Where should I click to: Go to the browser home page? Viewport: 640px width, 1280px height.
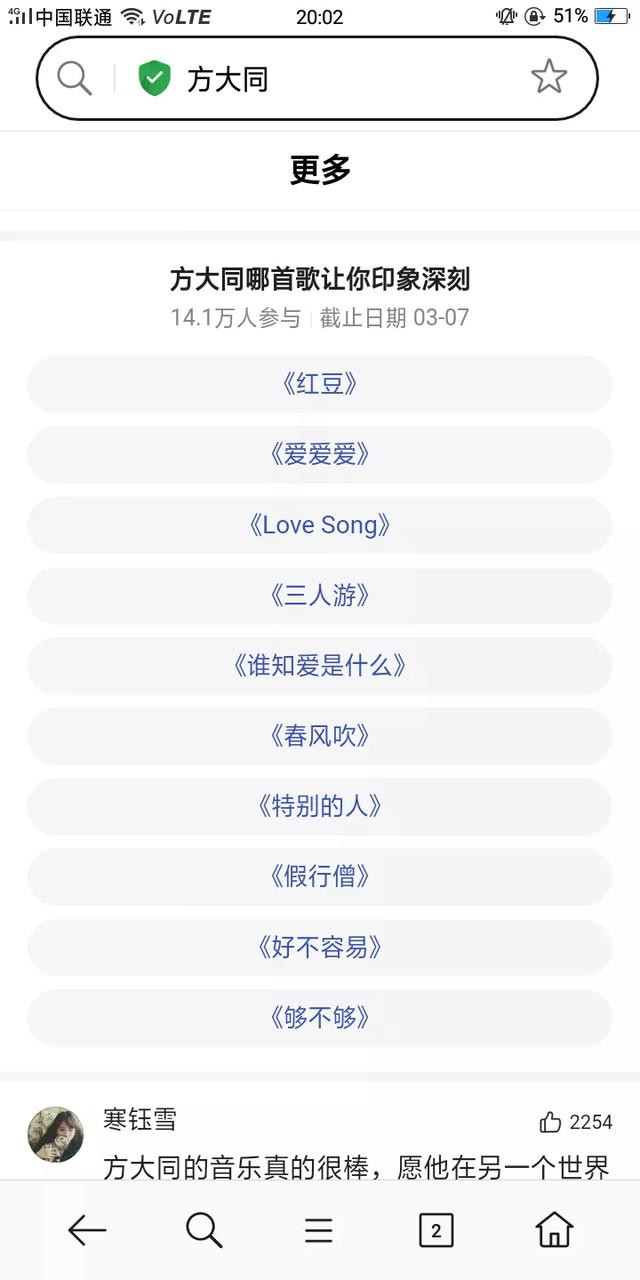(x=554, y=1230)
